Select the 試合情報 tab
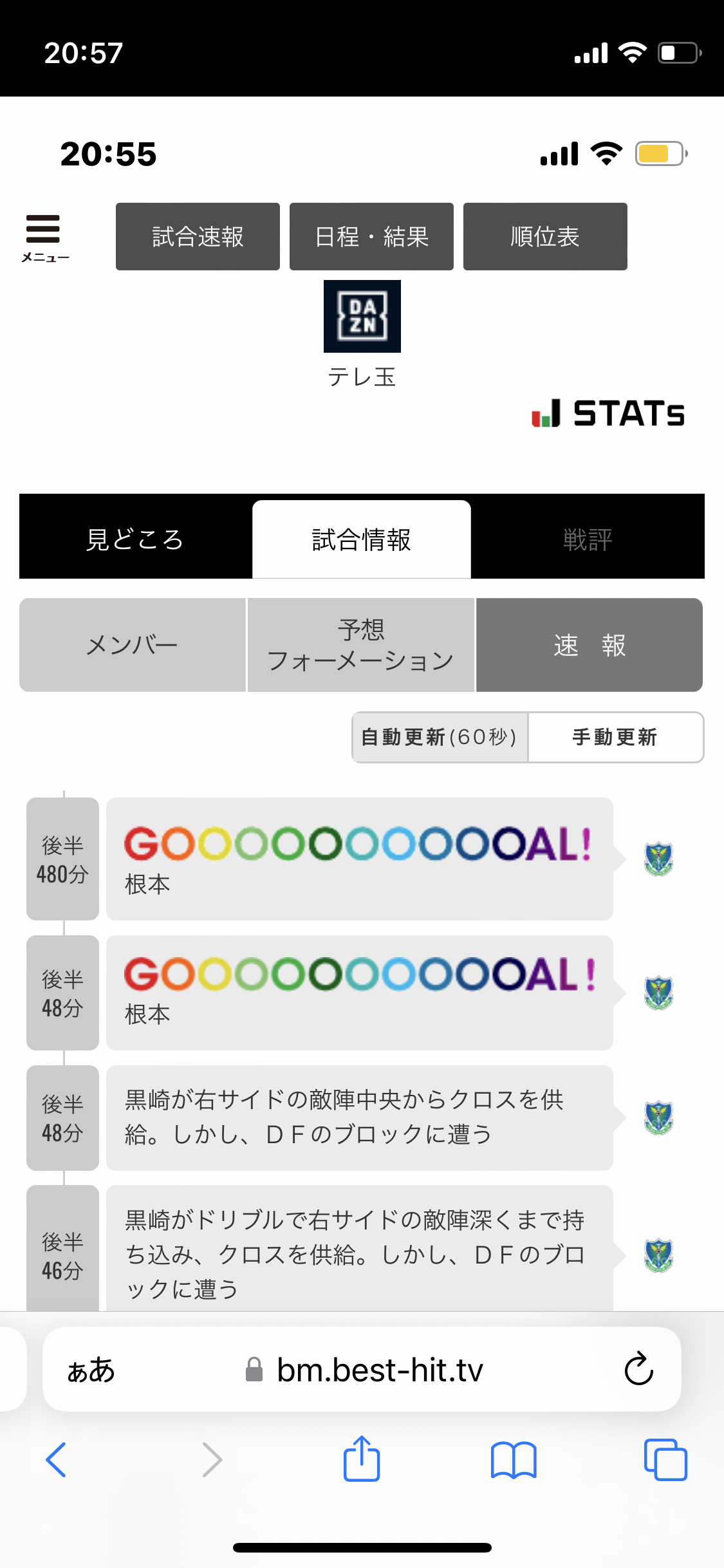Image resolution: width=724 pixels, height=1568 pixels. (x=361, y=539)
